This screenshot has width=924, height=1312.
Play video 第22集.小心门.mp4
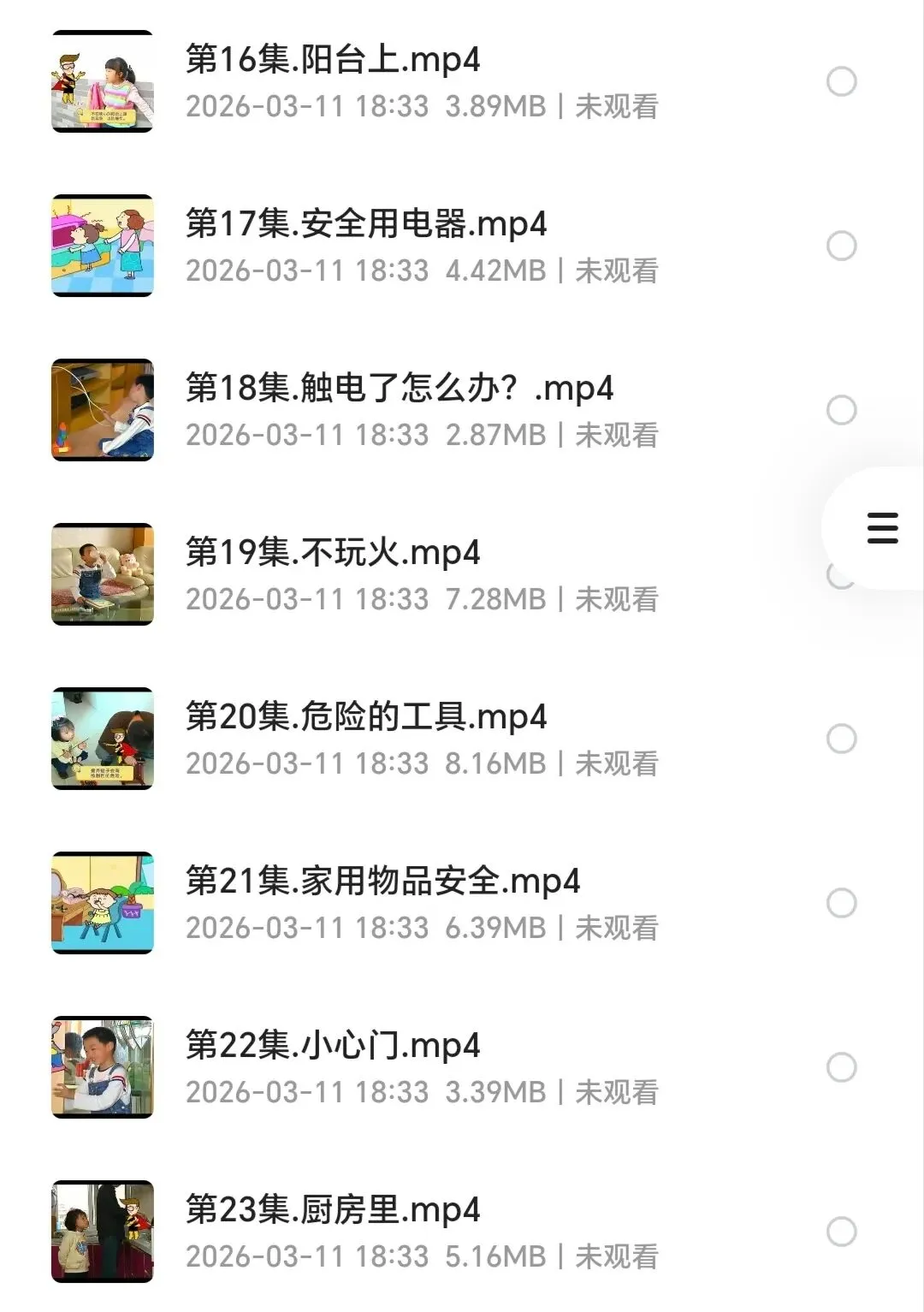[x=332, y=1046]
